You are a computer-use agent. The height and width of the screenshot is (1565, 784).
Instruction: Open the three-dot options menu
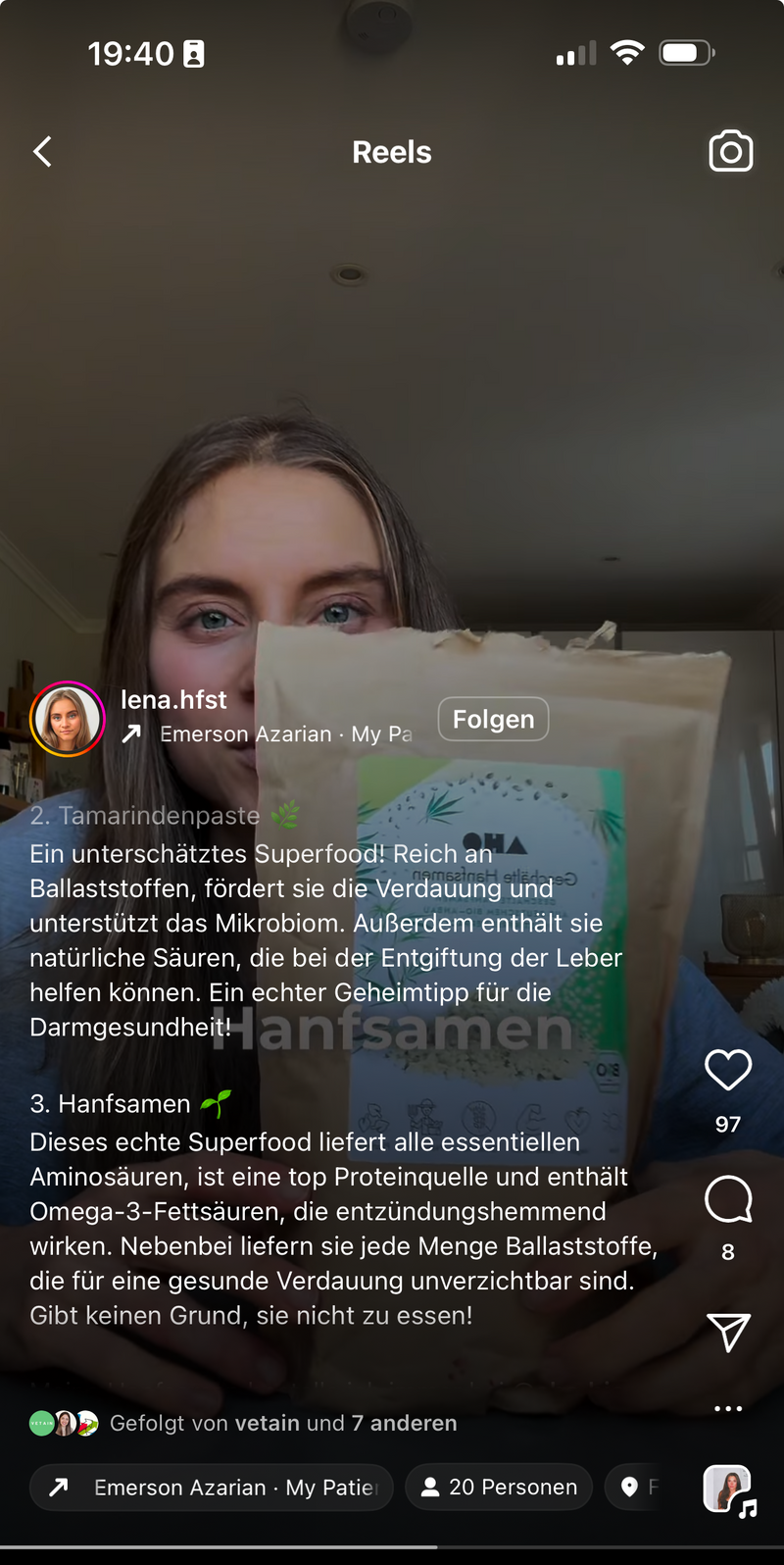728,1409
